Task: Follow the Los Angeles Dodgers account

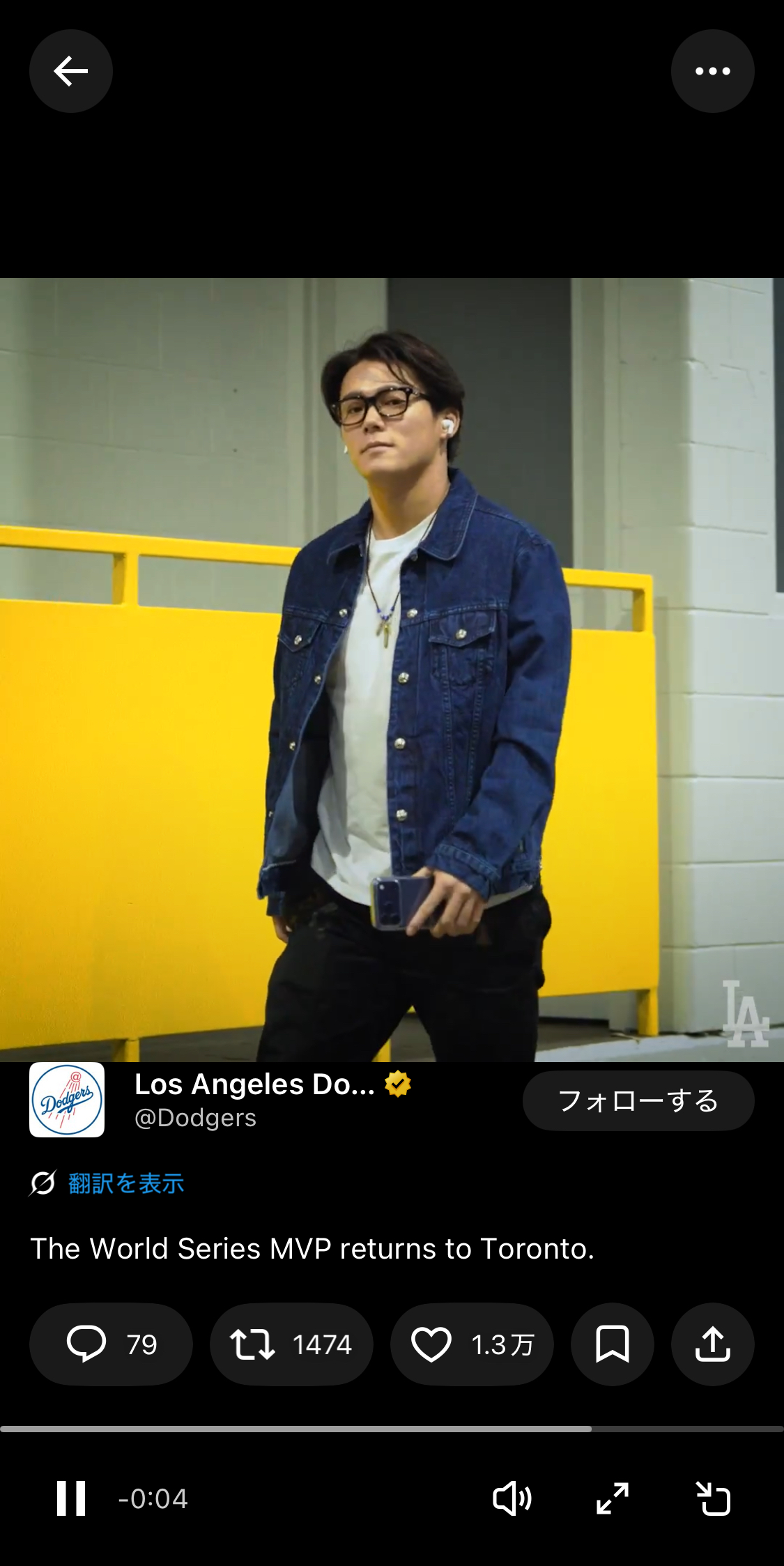Action: pyautogui.click(x=638, y=1100)
